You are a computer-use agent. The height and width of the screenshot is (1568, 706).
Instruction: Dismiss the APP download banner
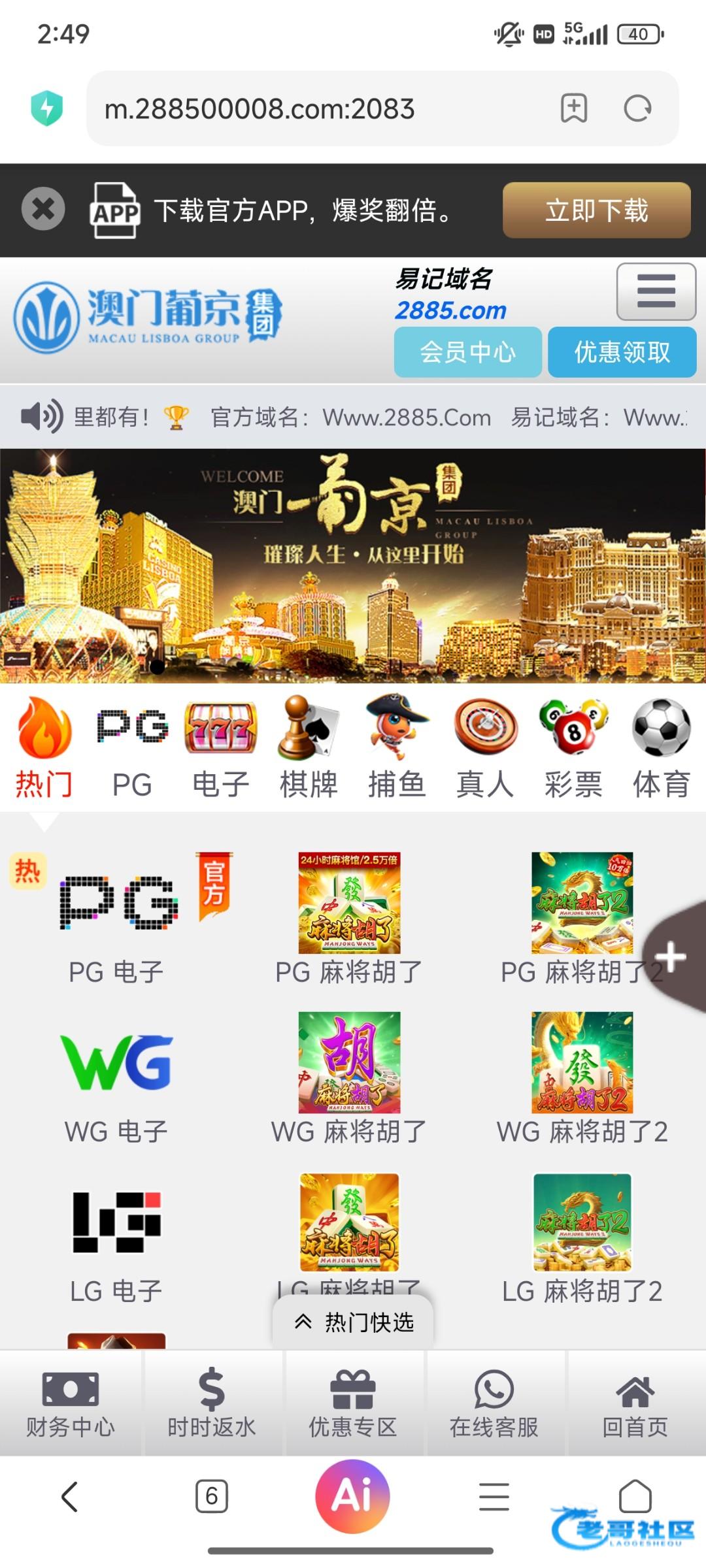(x=43, y=210)
